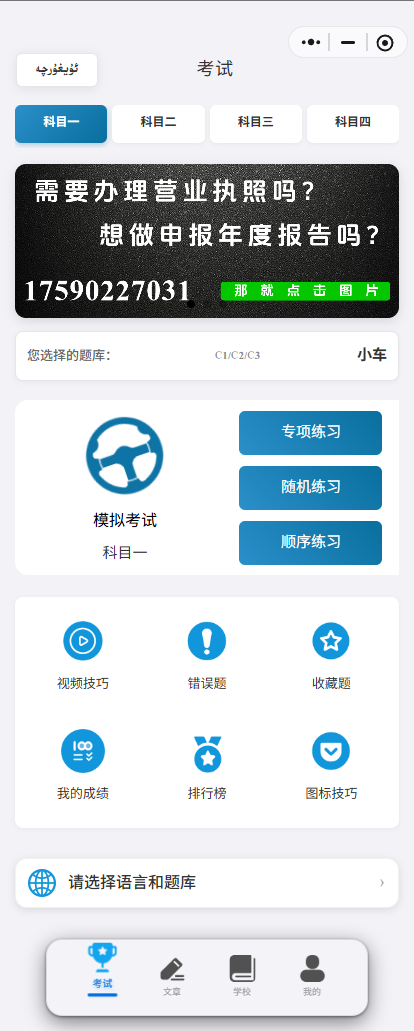The height and width of the screenshot is (1031, 414).
Task: Switch language with the Uyghur button
Action: [57, 70]
